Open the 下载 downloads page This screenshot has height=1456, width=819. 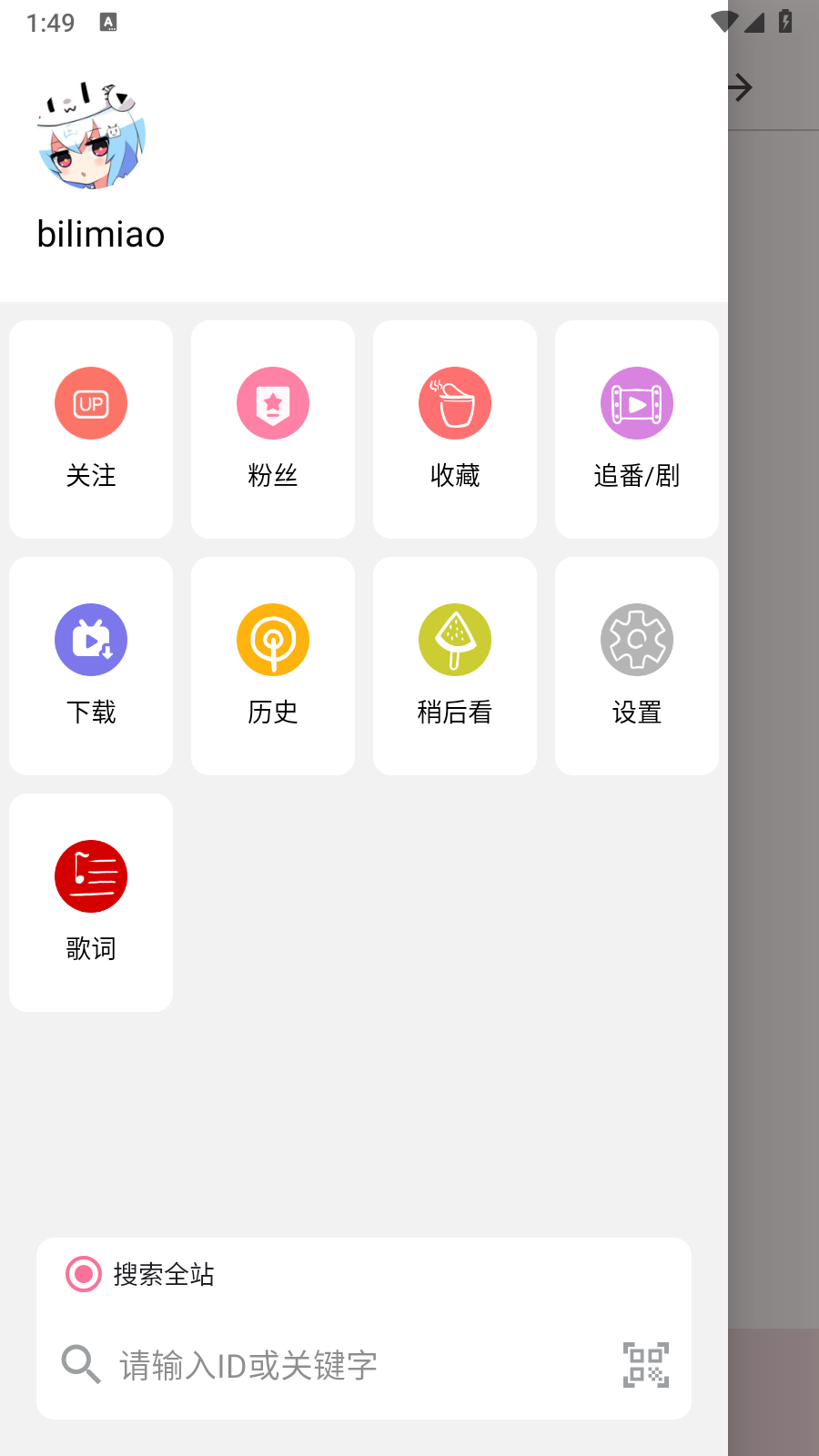(x=90, y=665)
